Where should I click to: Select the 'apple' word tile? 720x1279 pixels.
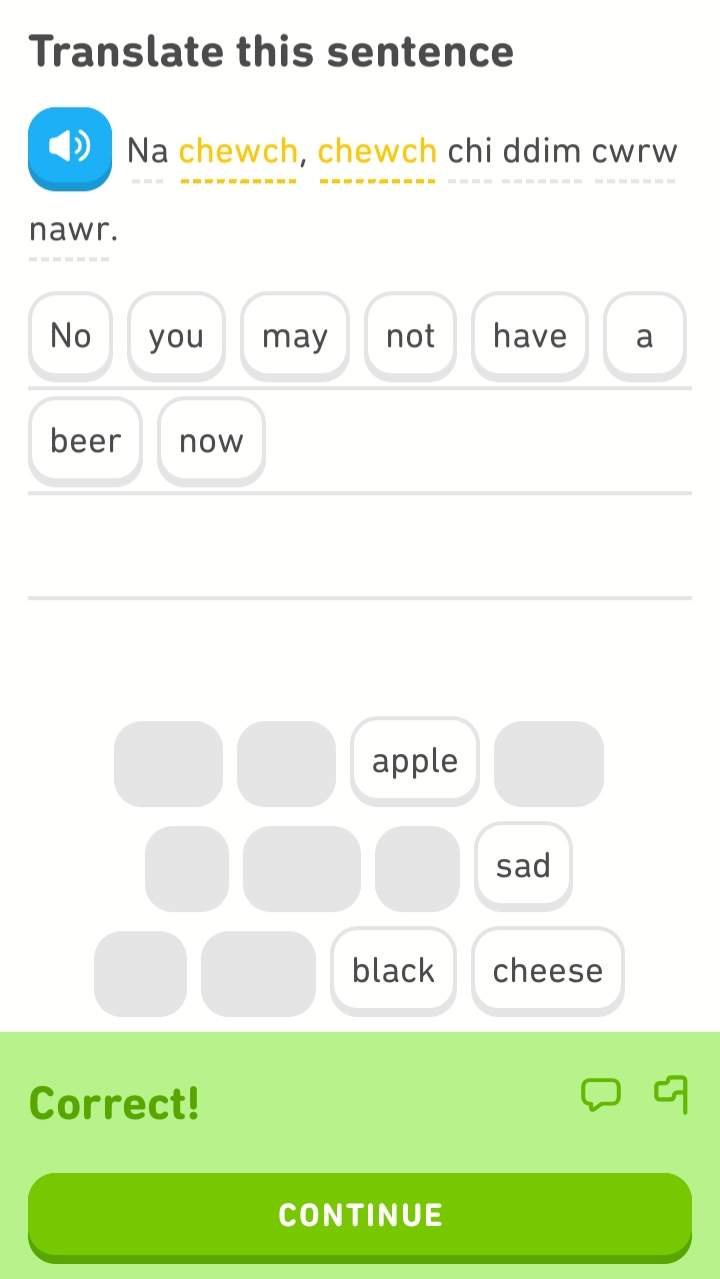415,761
